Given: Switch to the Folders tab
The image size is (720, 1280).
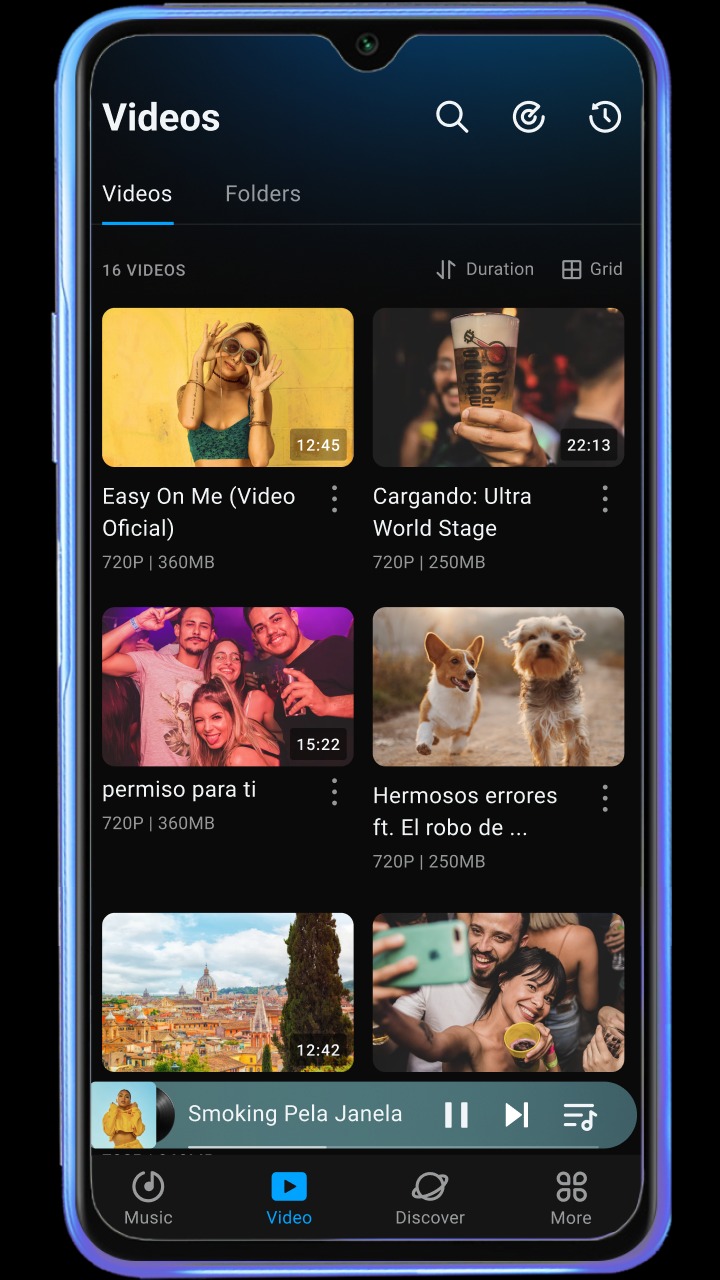Looking at the screenshot, I should 263,194.
